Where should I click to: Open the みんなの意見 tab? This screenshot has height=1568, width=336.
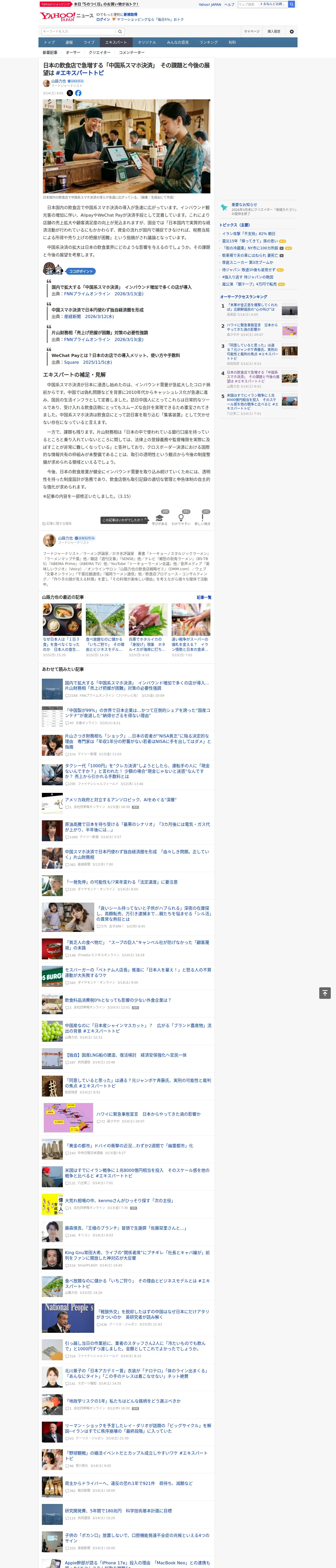click(177, 43)
